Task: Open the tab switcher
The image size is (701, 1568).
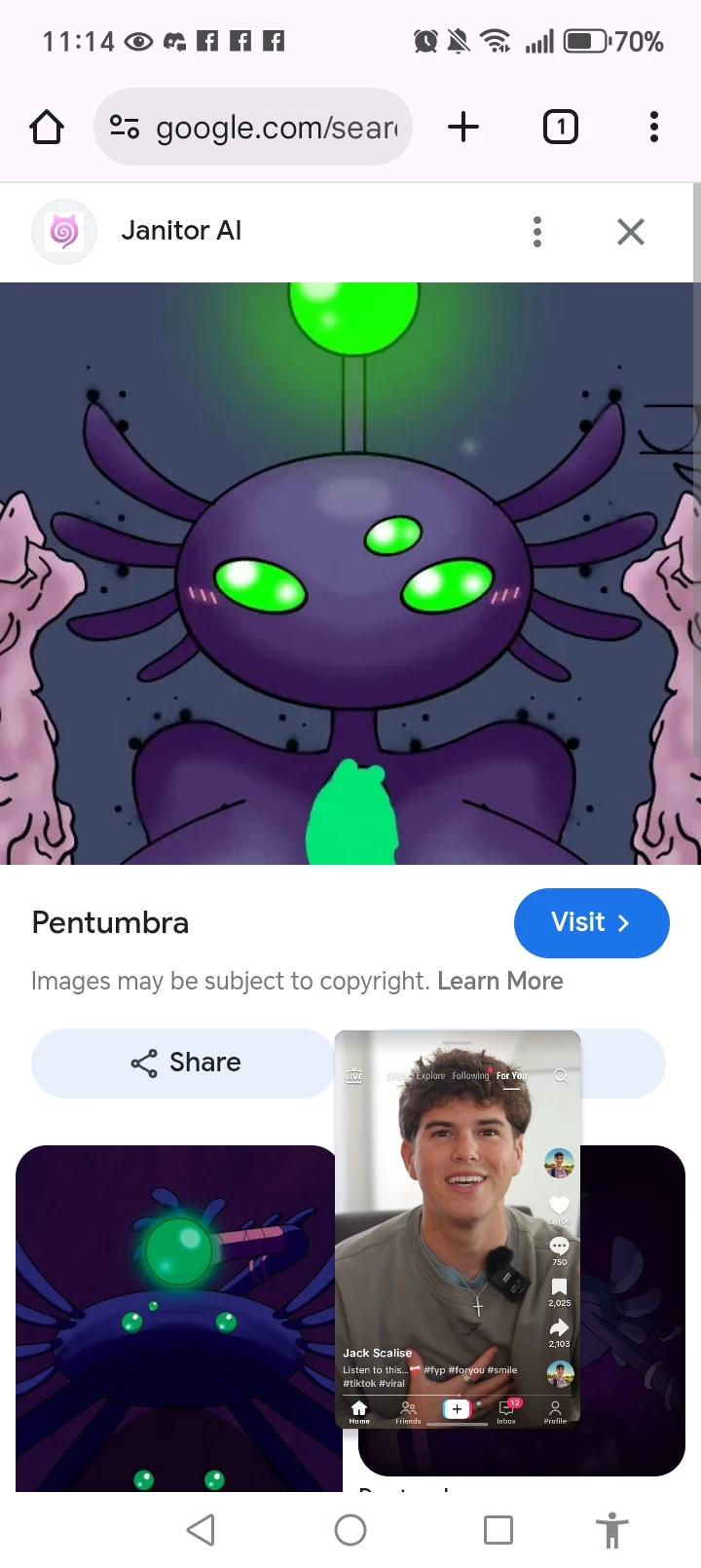Action: (560, 128)
